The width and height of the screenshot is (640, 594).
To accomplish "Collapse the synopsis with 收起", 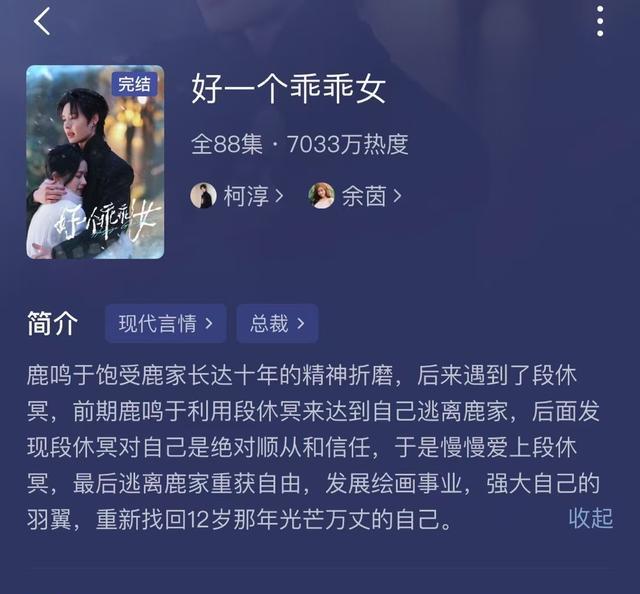I will 590,518.
